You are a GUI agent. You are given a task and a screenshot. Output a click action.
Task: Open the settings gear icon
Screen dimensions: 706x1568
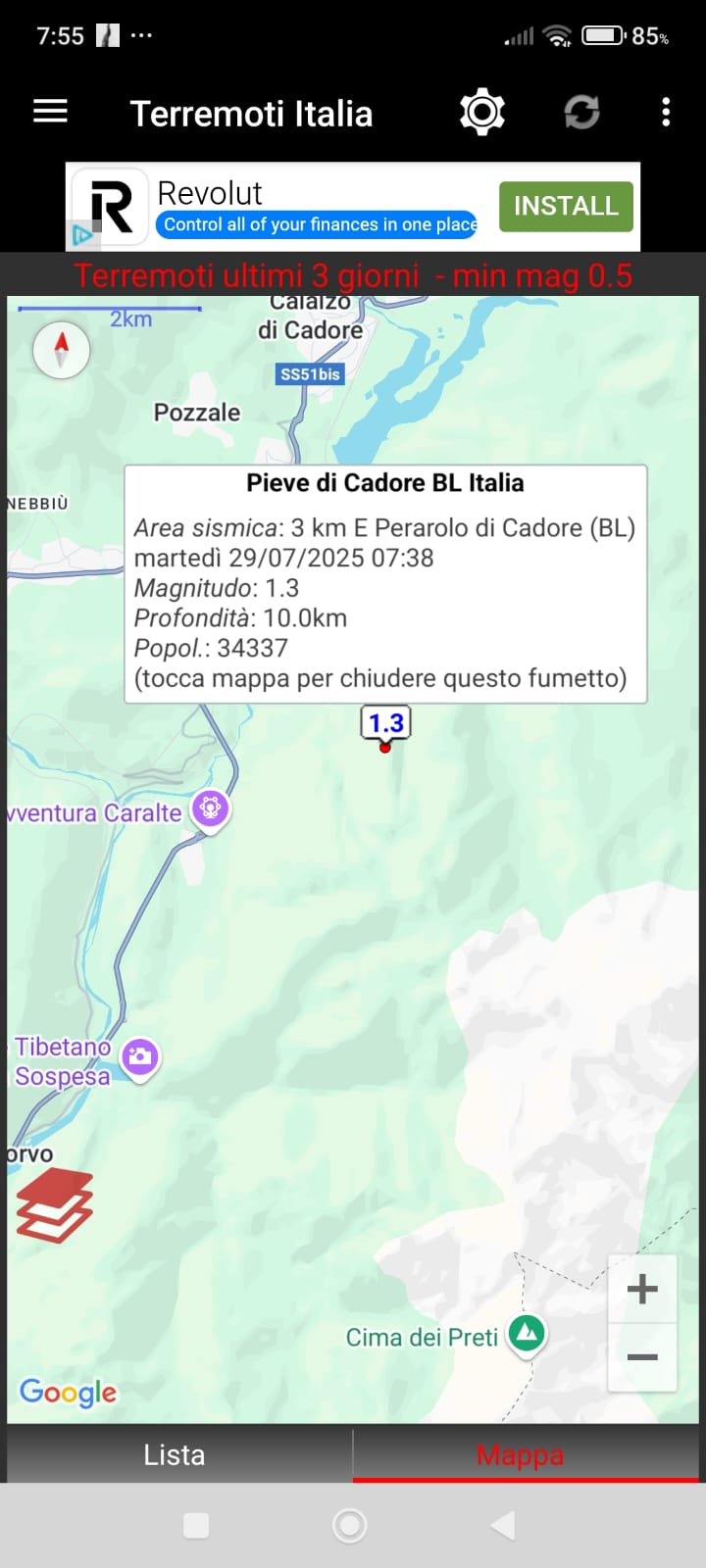(x=482, y=112)
